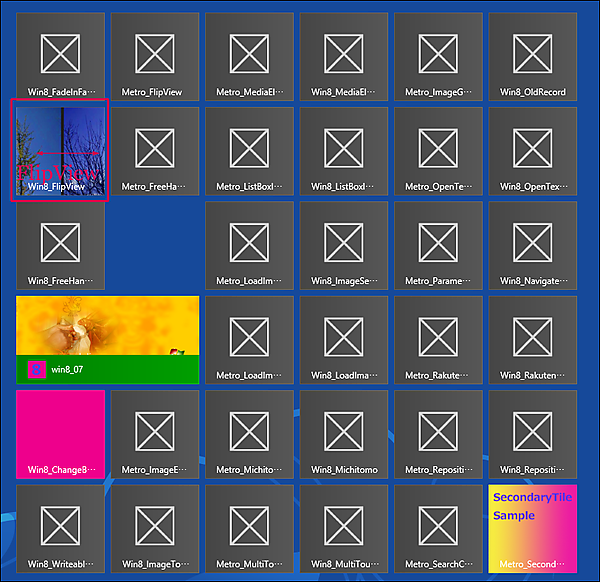
Task: Tap the Metro_ImageE tile
Action: pos(155,434)
